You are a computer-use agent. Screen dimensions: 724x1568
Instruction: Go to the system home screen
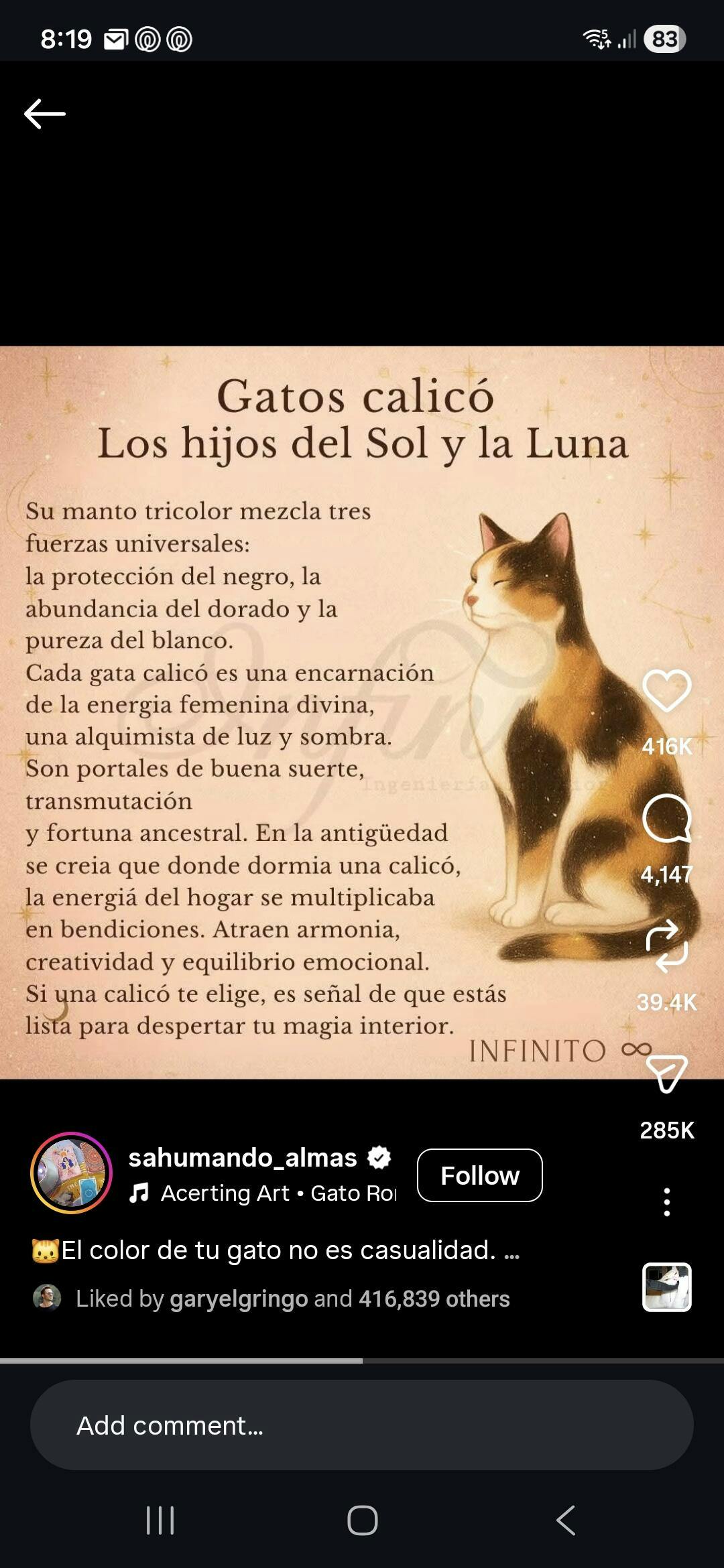362,1520
